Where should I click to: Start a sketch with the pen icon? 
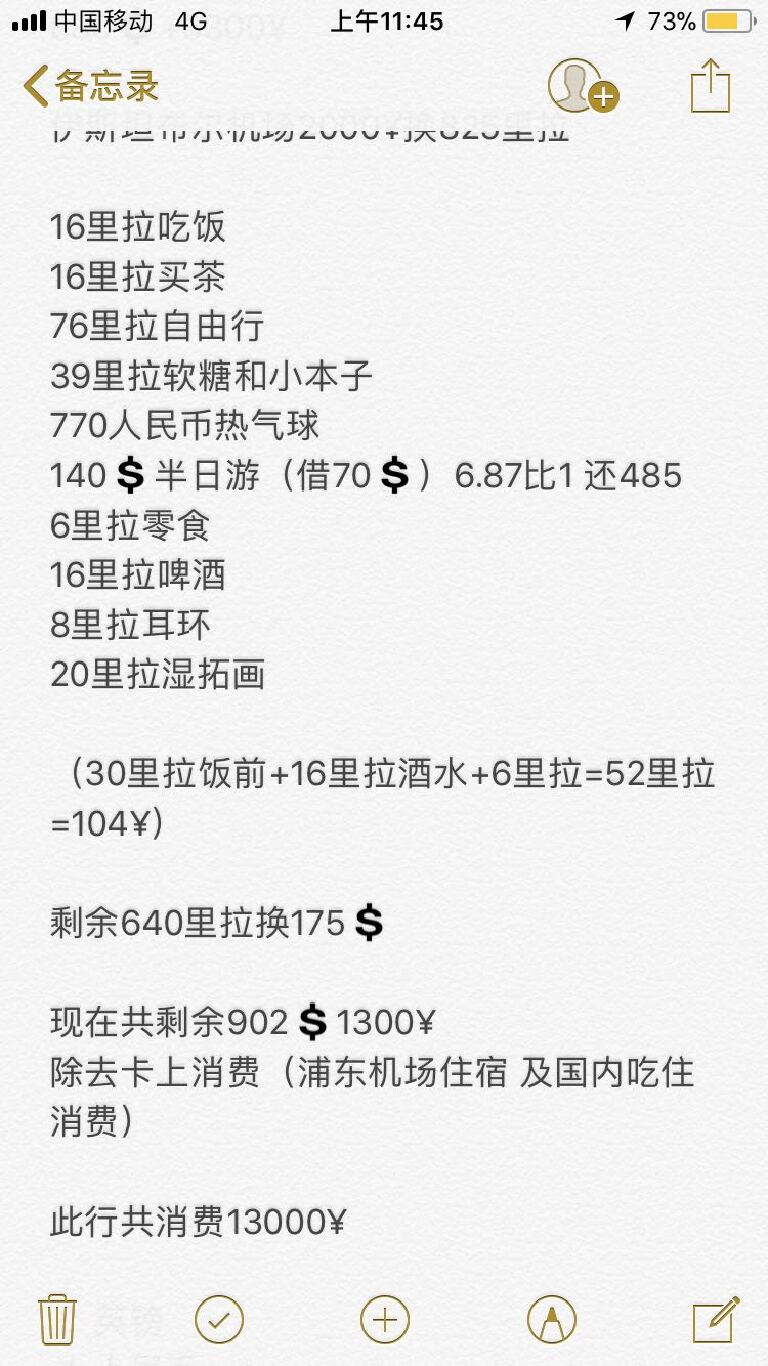(549, 1320)
